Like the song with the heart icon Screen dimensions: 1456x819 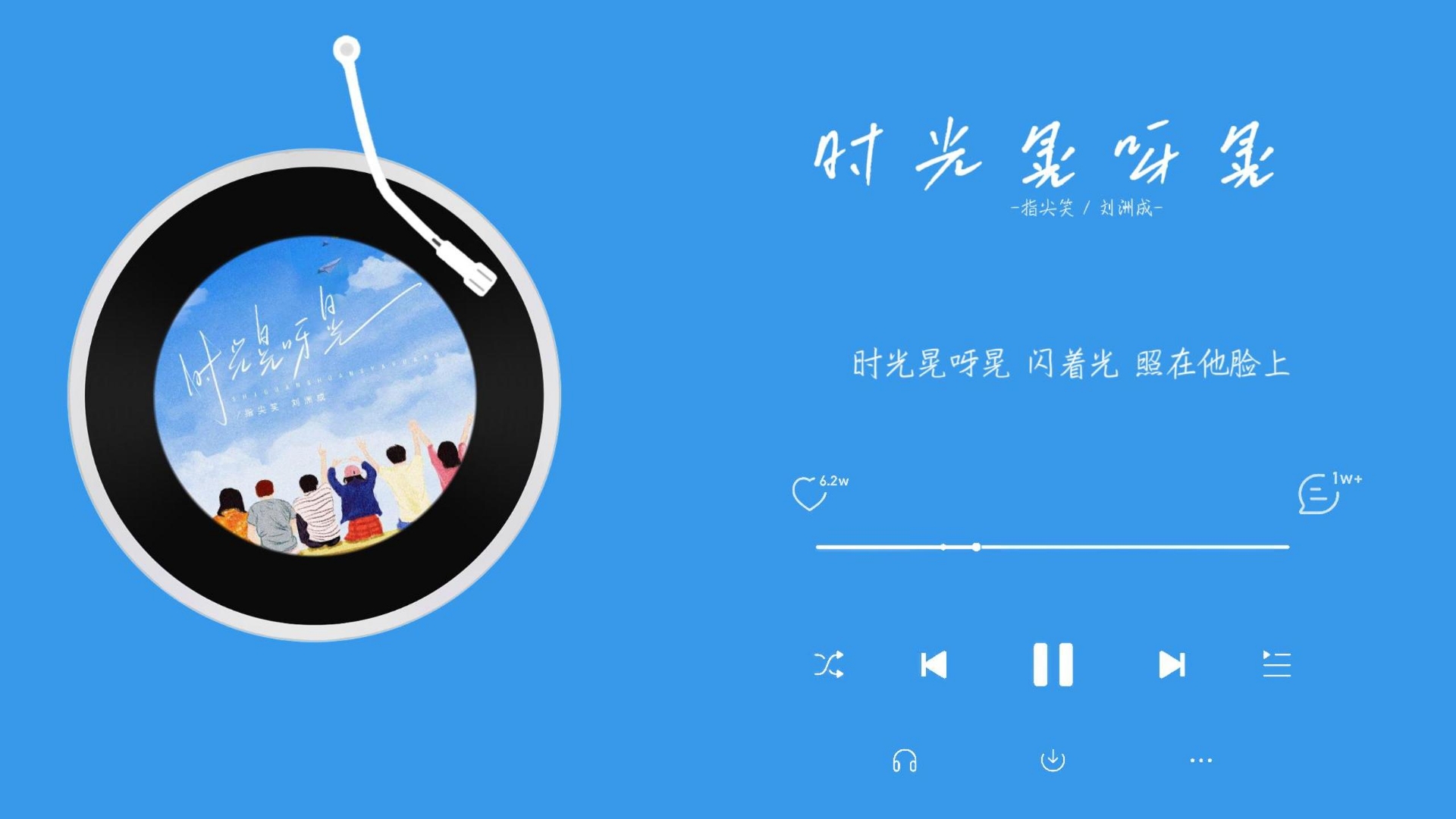coord(808,494)
